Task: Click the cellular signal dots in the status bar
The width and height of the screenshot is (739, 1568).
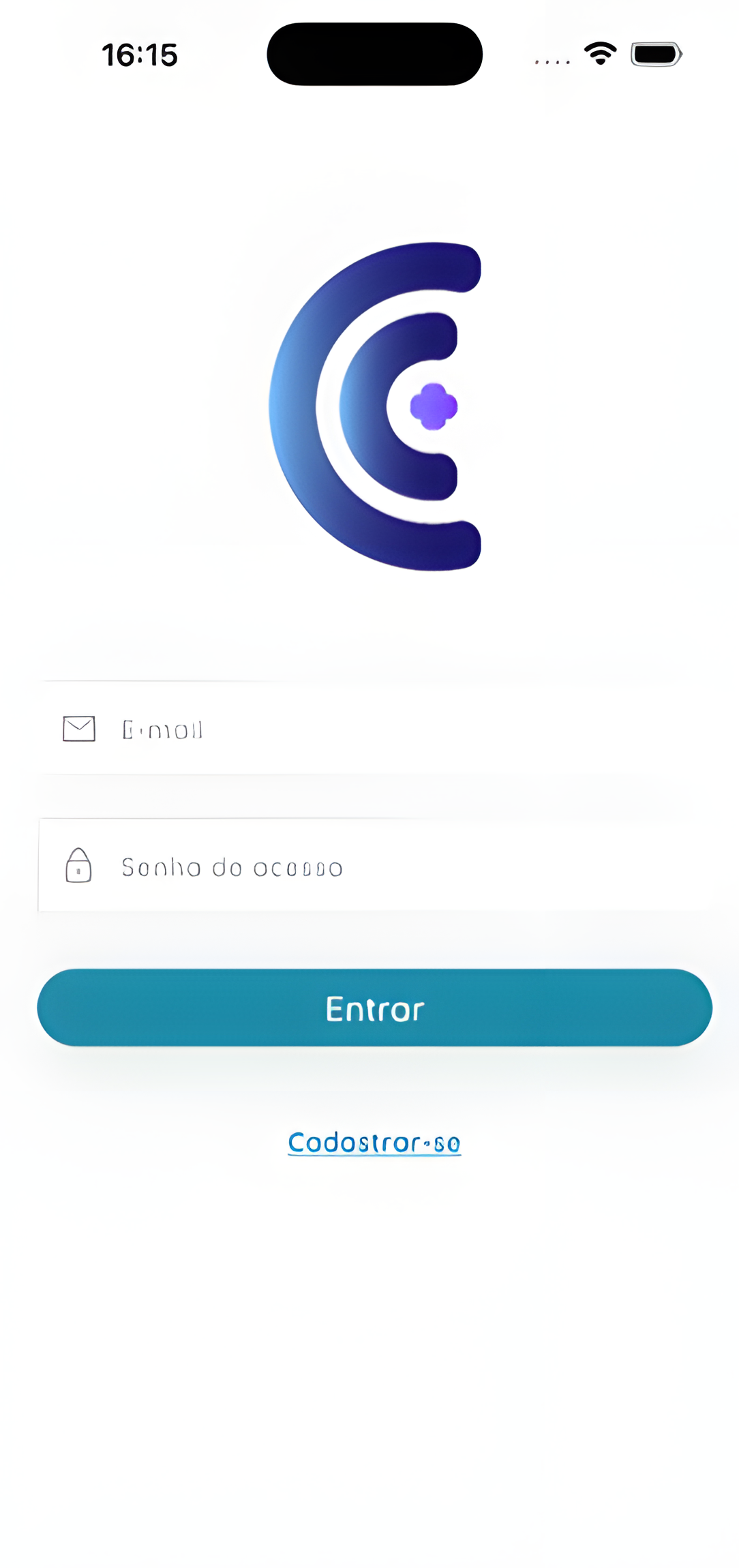Action: tap(552, 61)
